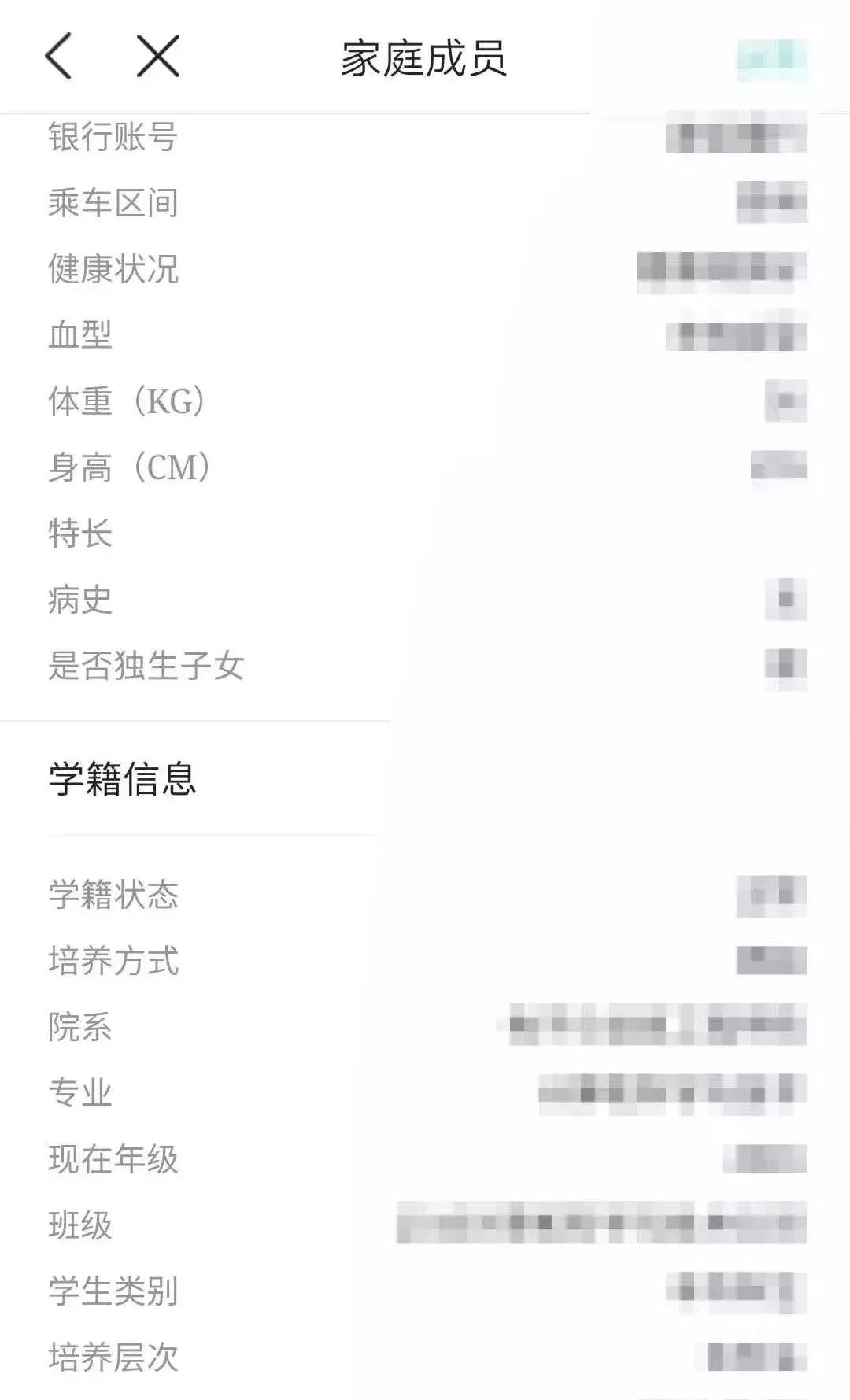Close the 家庭成员 page with the X icon
Viewport: 850px width, 1400px height.
tap(155, 57)
